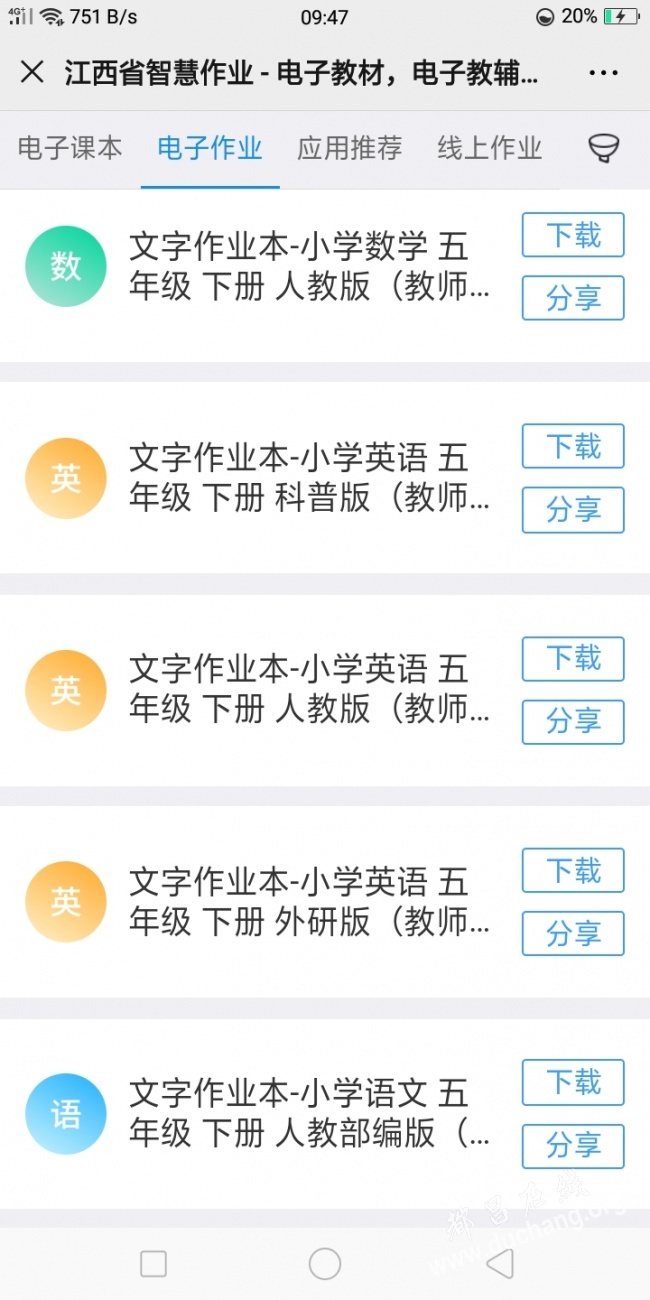Tap the system home button

pyautogui.click(x=325, y=1264)
